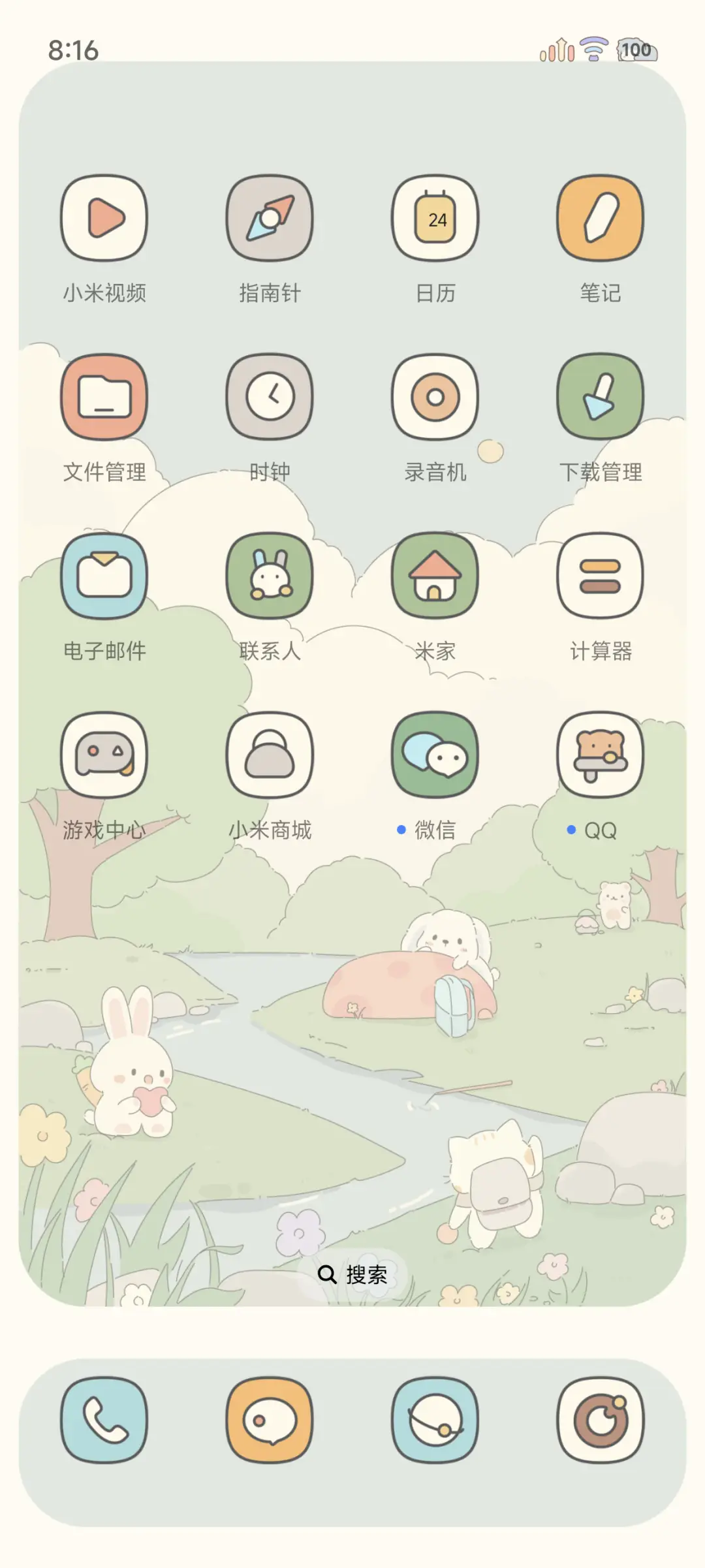Check 电子邮件 email app
This screenshot has width=705, height=1568.
click(x=105, y=576)
